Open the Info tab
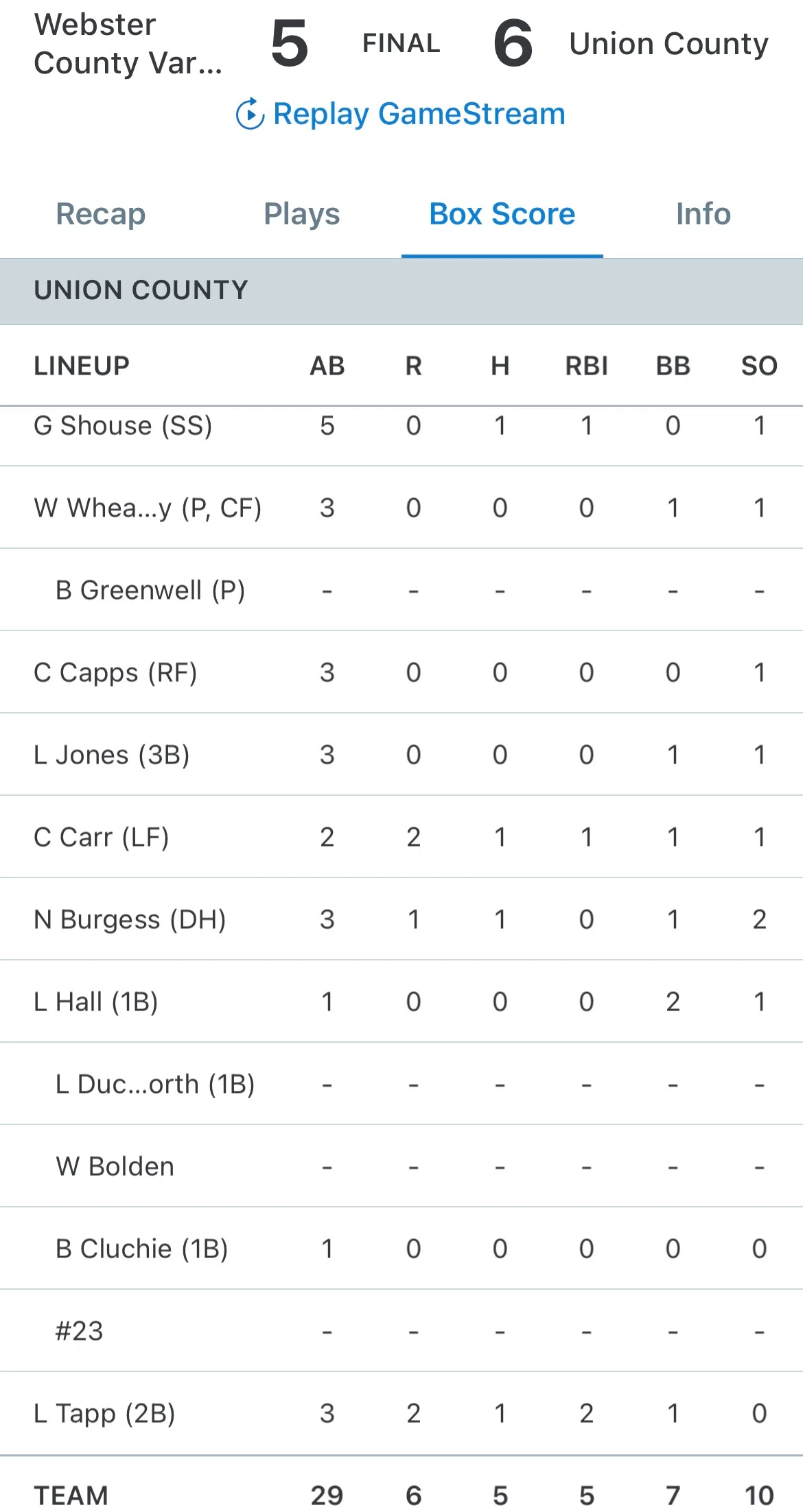This screenshot has width=803, height=1512. [703, 214]
